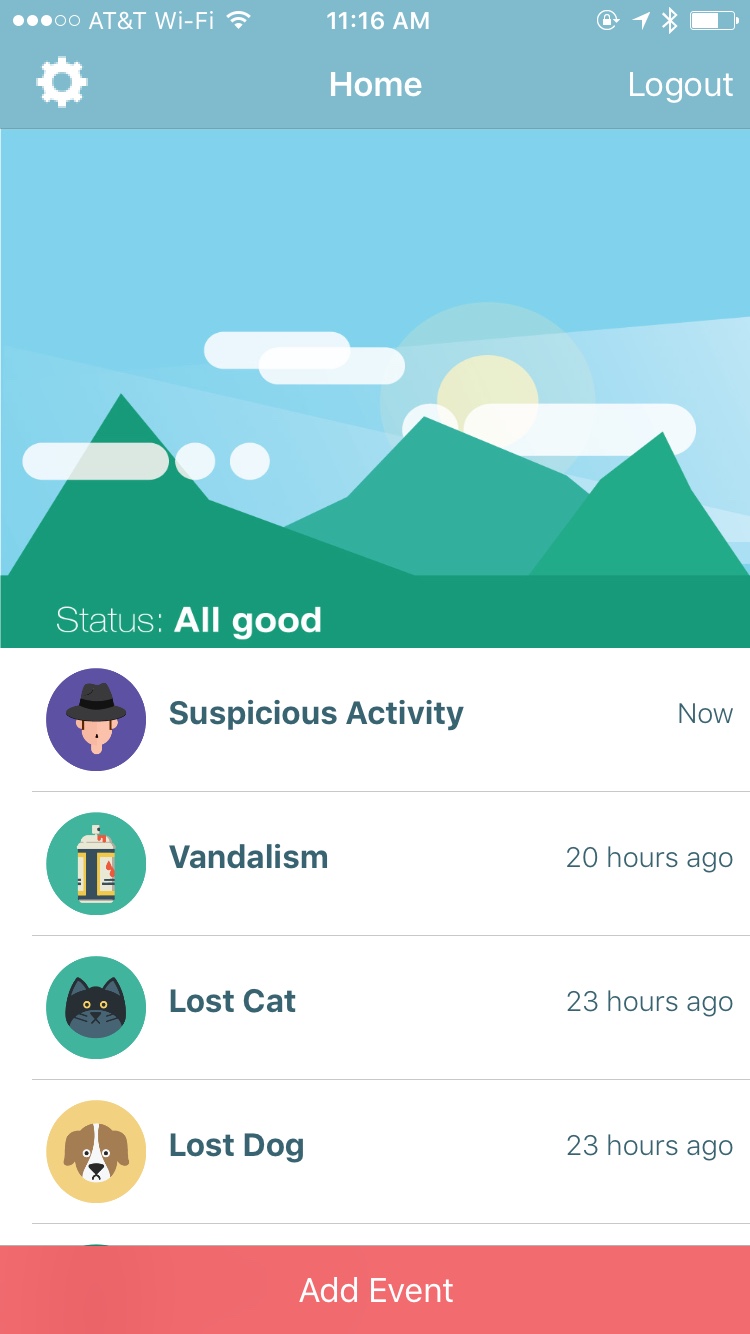Log out of the account
This screenshot has width=750, height=1334.
680,85
